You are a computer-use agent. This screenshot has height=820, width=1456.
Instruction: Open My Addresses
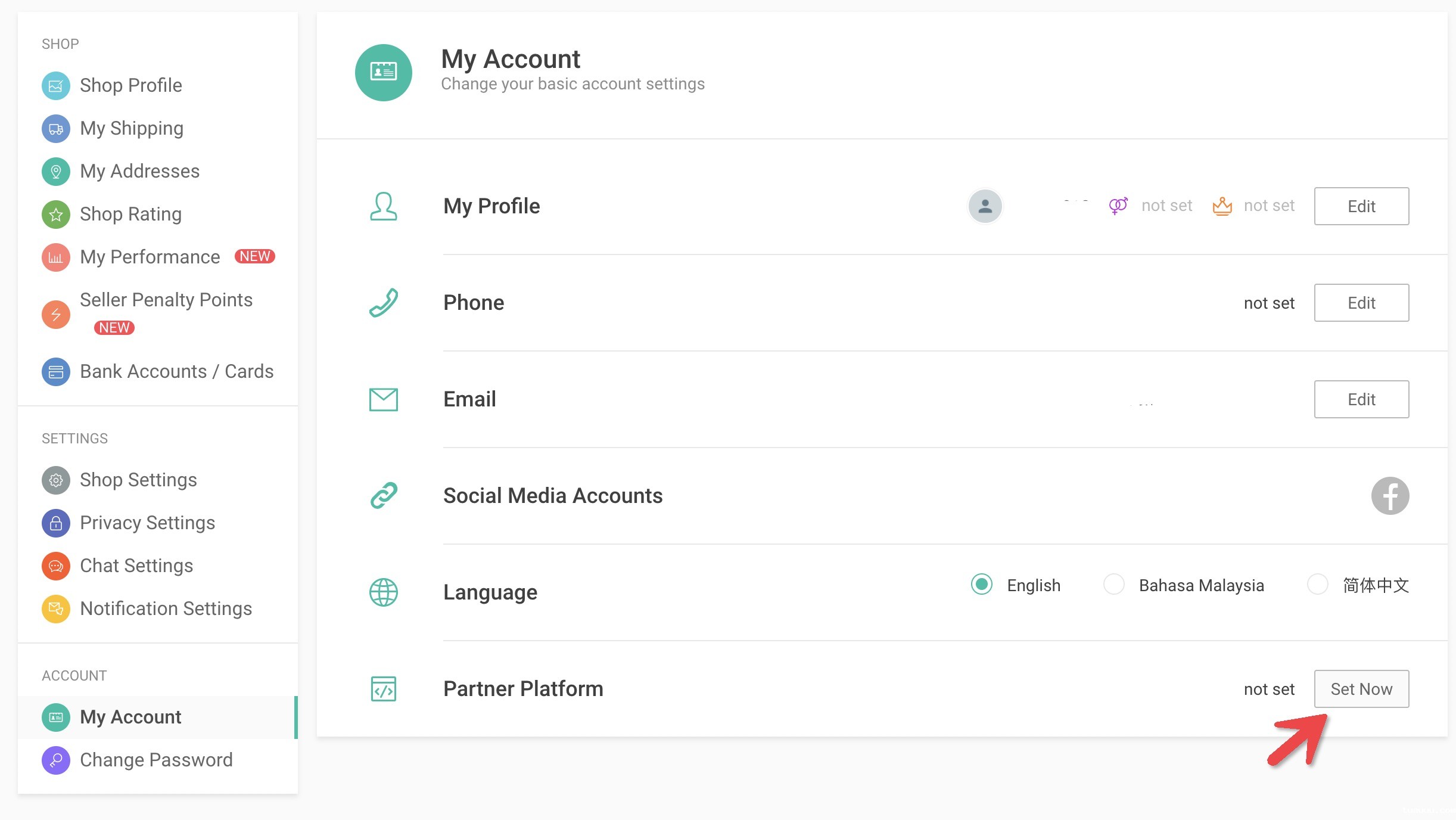click(x=139, y=171)
